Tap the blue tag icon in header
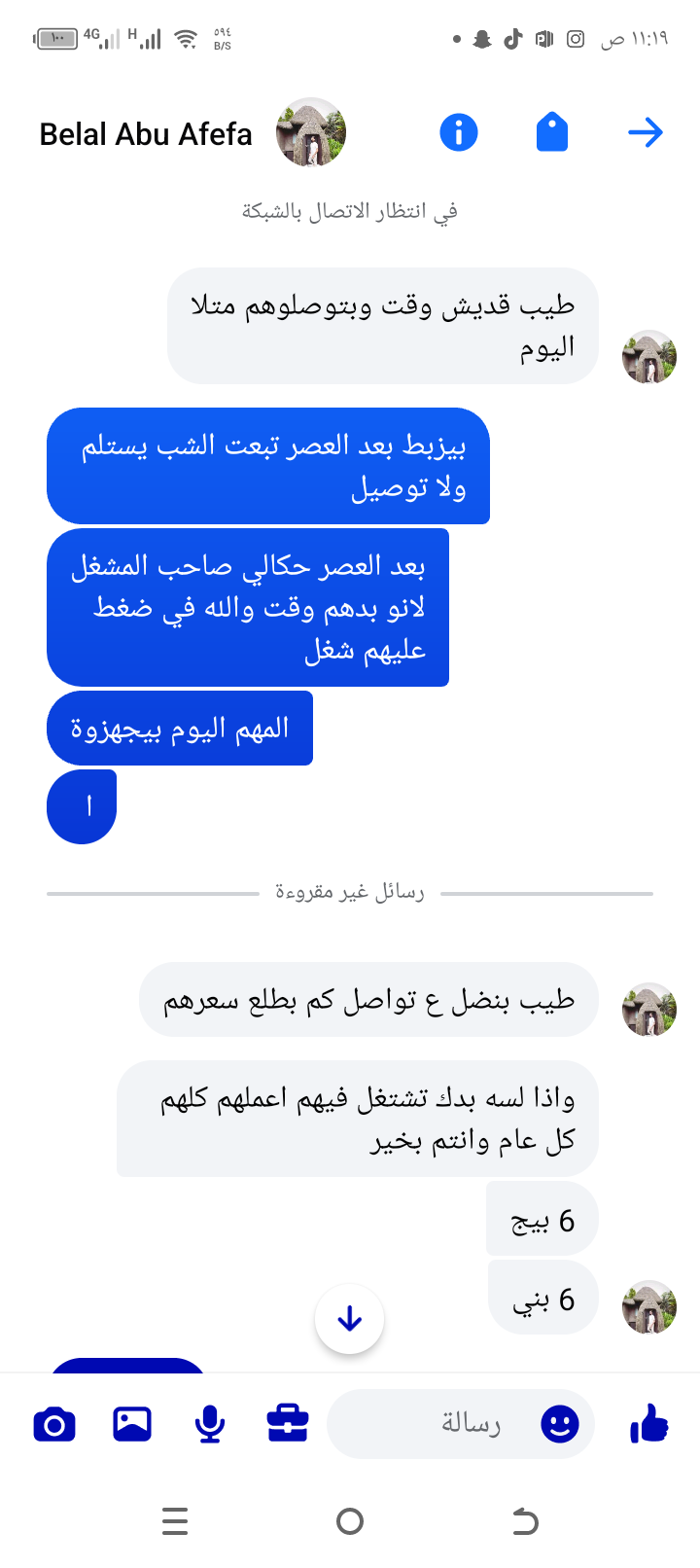The image size is (700, 1568). pos(551,132)
